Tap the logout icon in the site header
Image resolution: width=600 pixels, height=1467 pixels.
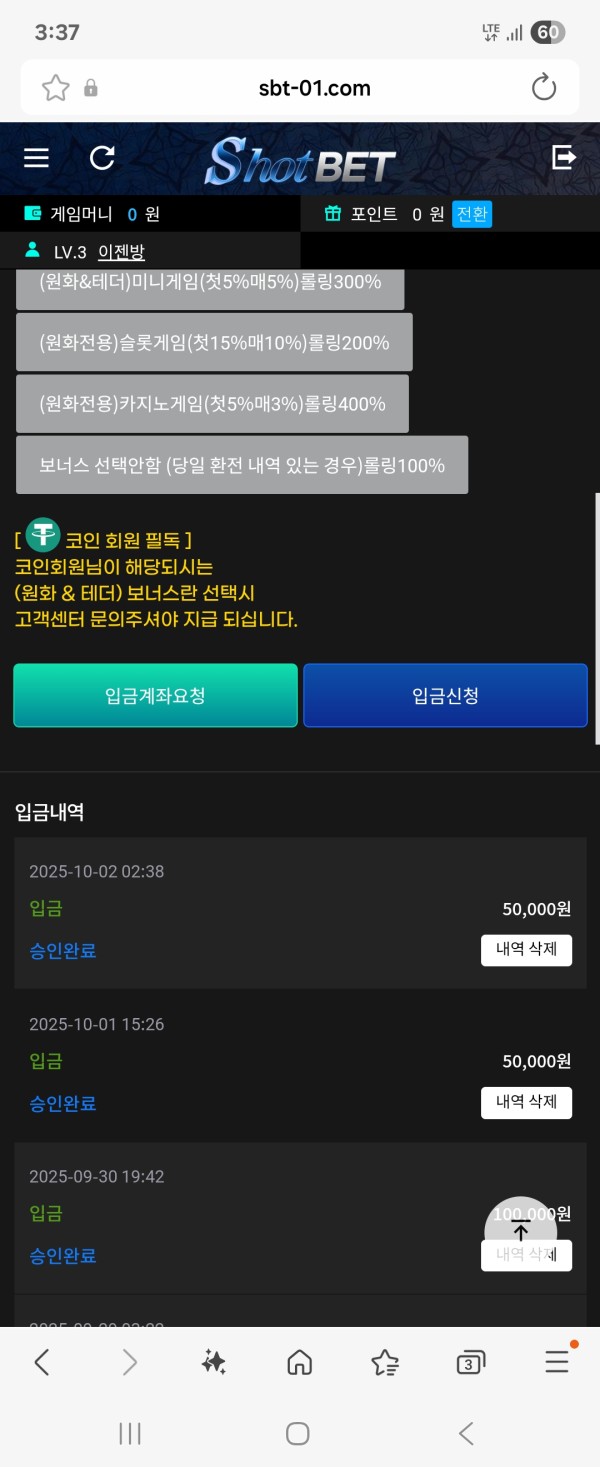pyautogui.click(x=564, y=157)
